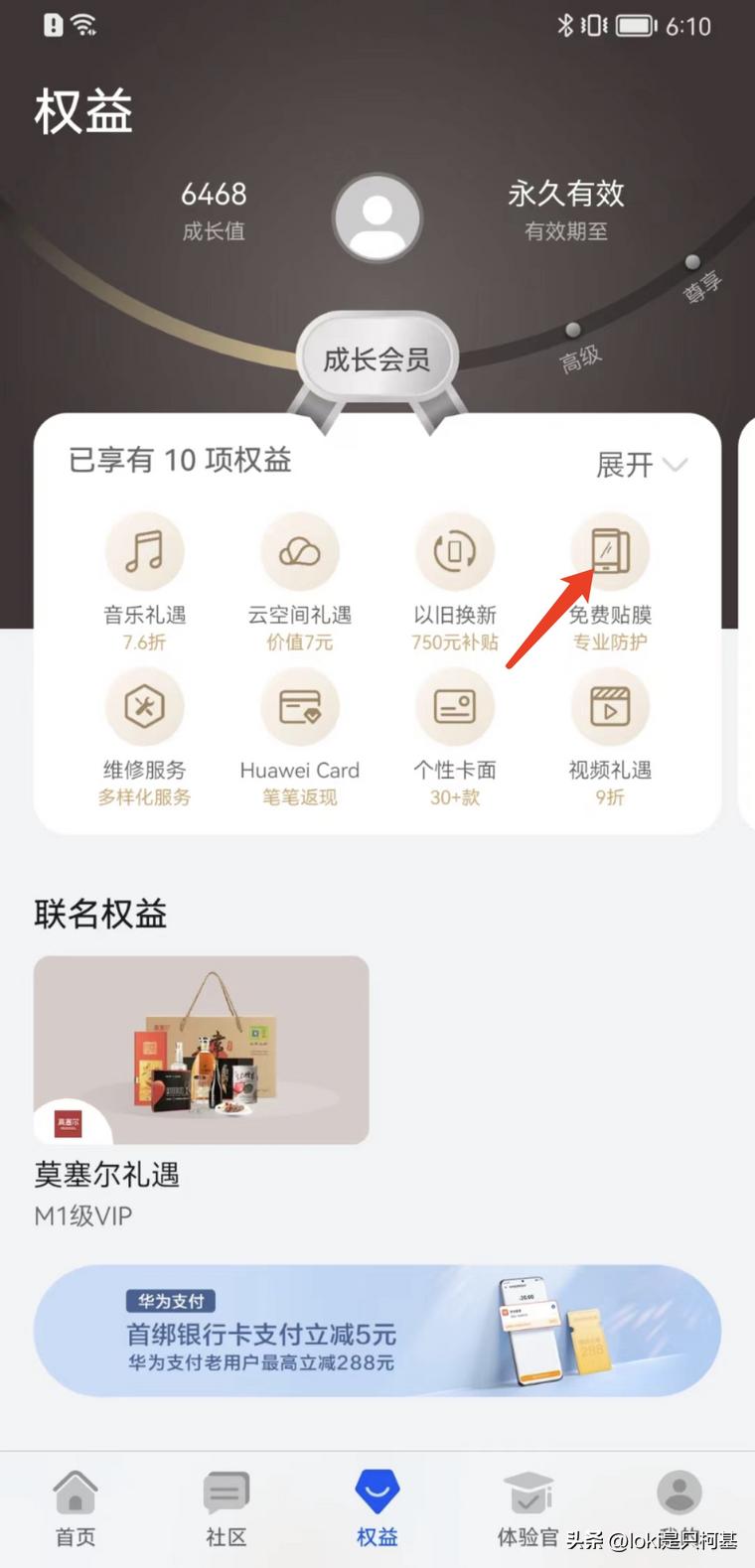Tap the 免费贴膜 free screen protector icon
755x1568 pixels.
(611, 551)
